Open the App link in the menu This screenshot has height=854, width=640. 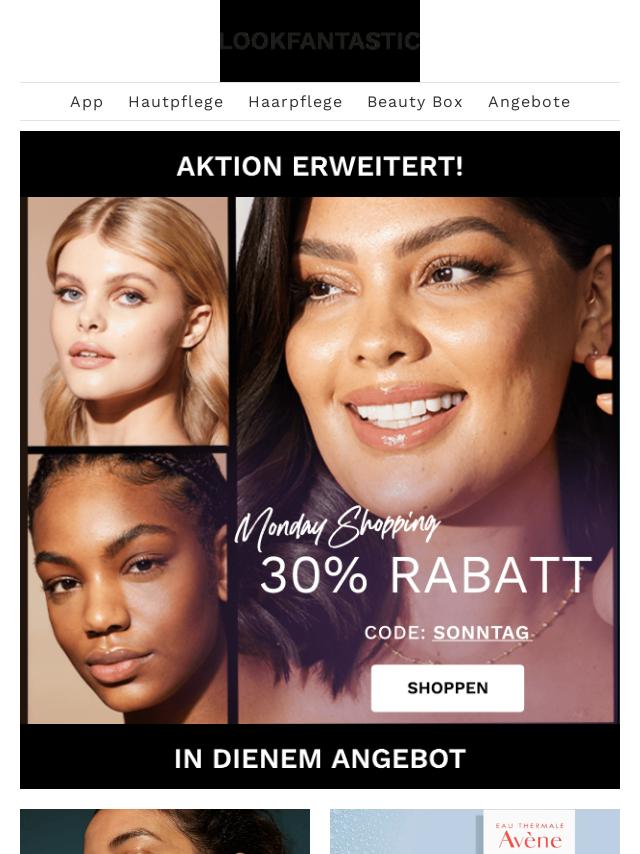(x=87, y=102)
